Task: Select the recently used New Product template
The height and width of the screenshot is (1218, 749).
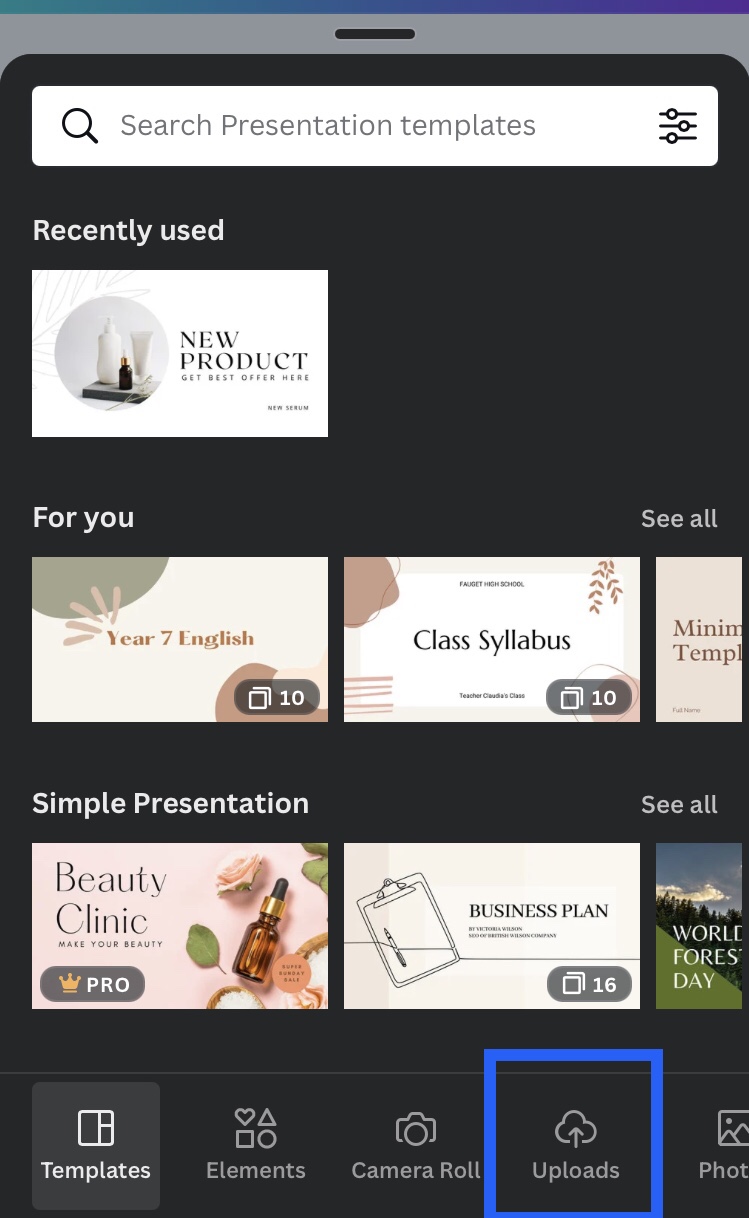Action: tap(180, 353)
